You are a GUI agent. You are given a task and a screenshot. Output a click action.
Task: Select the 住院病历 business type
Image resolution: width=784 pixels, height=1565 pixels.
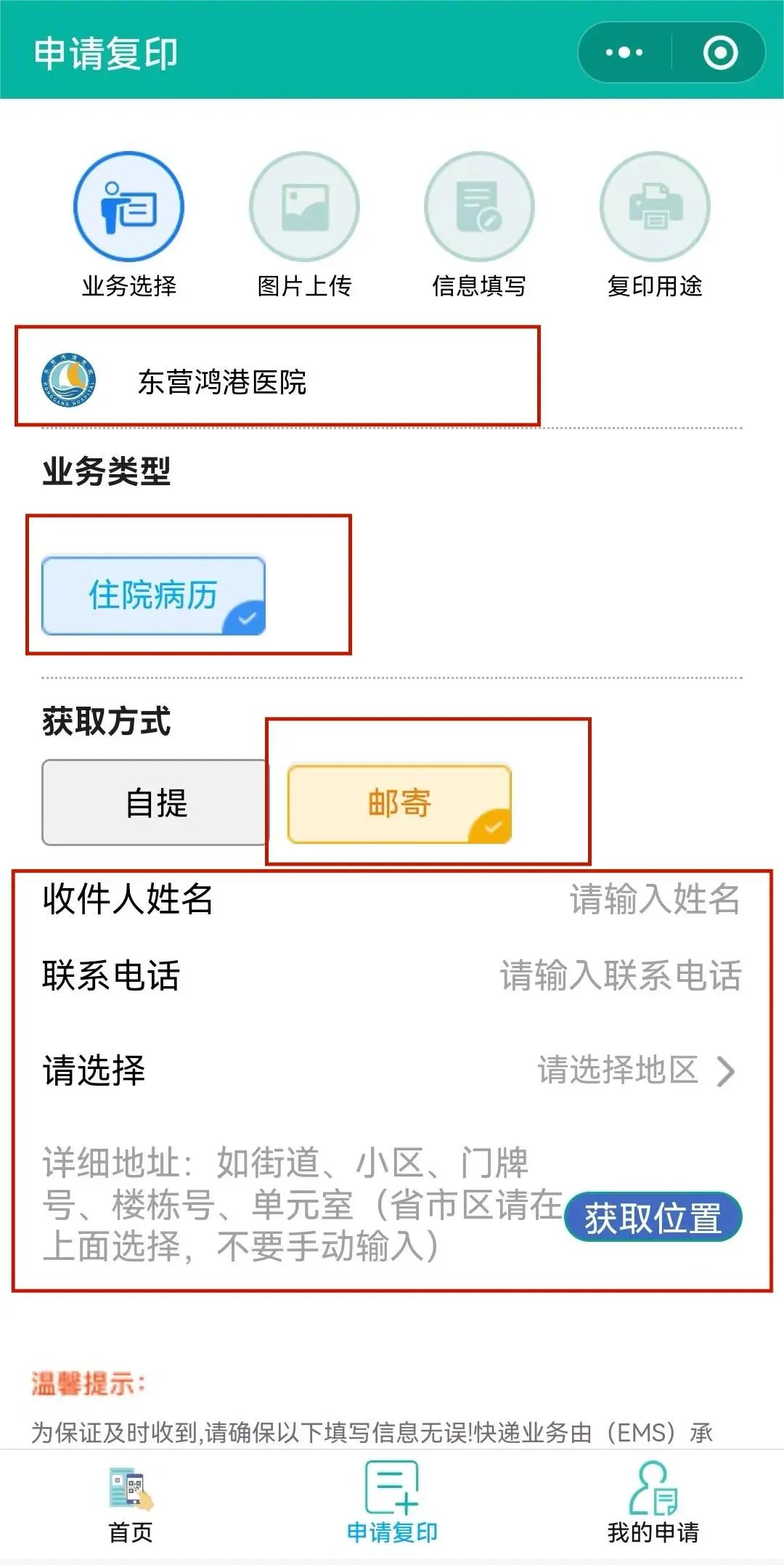click(153, 595)
